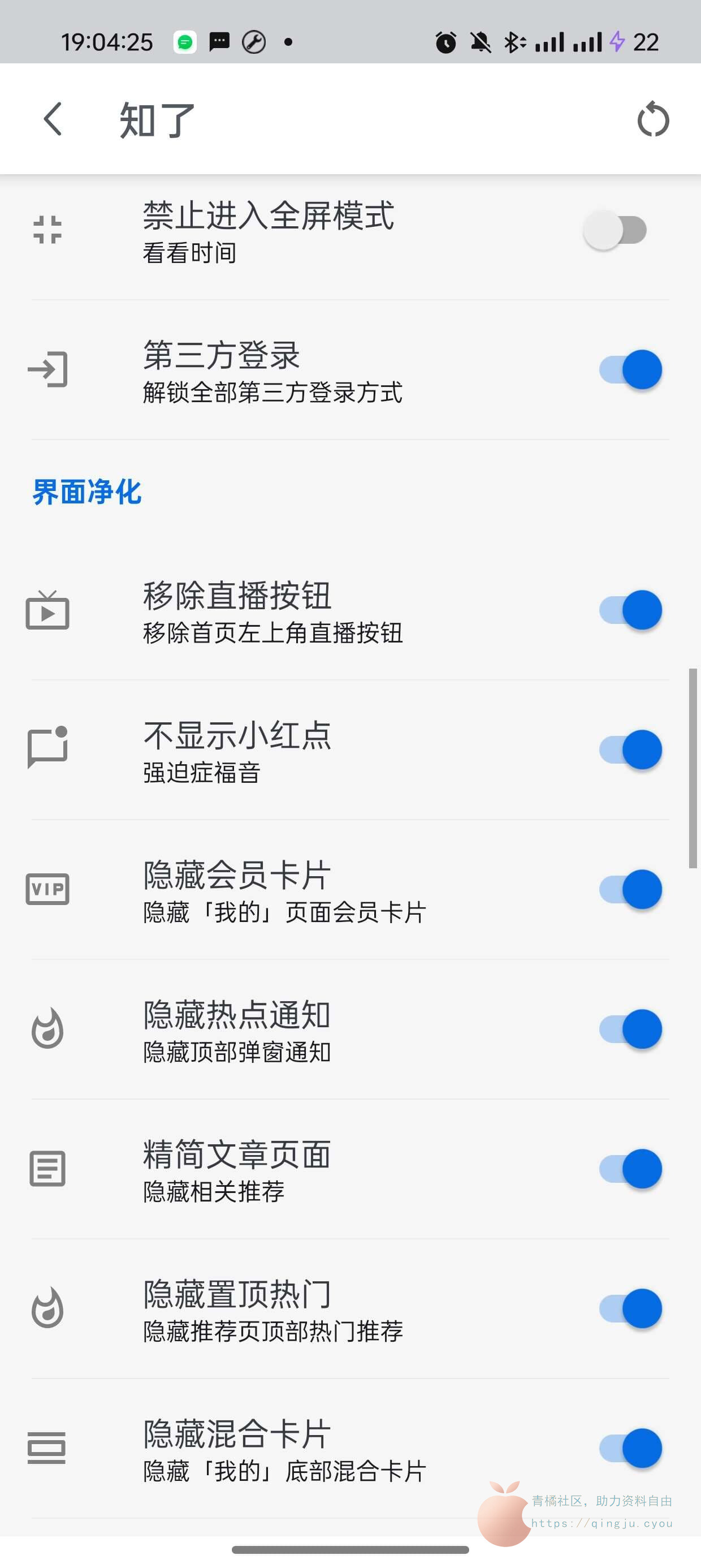Switch off 隐藏会员卡片
The width and height of the screenshot is (701, 1568).
(x=630, y=889)
